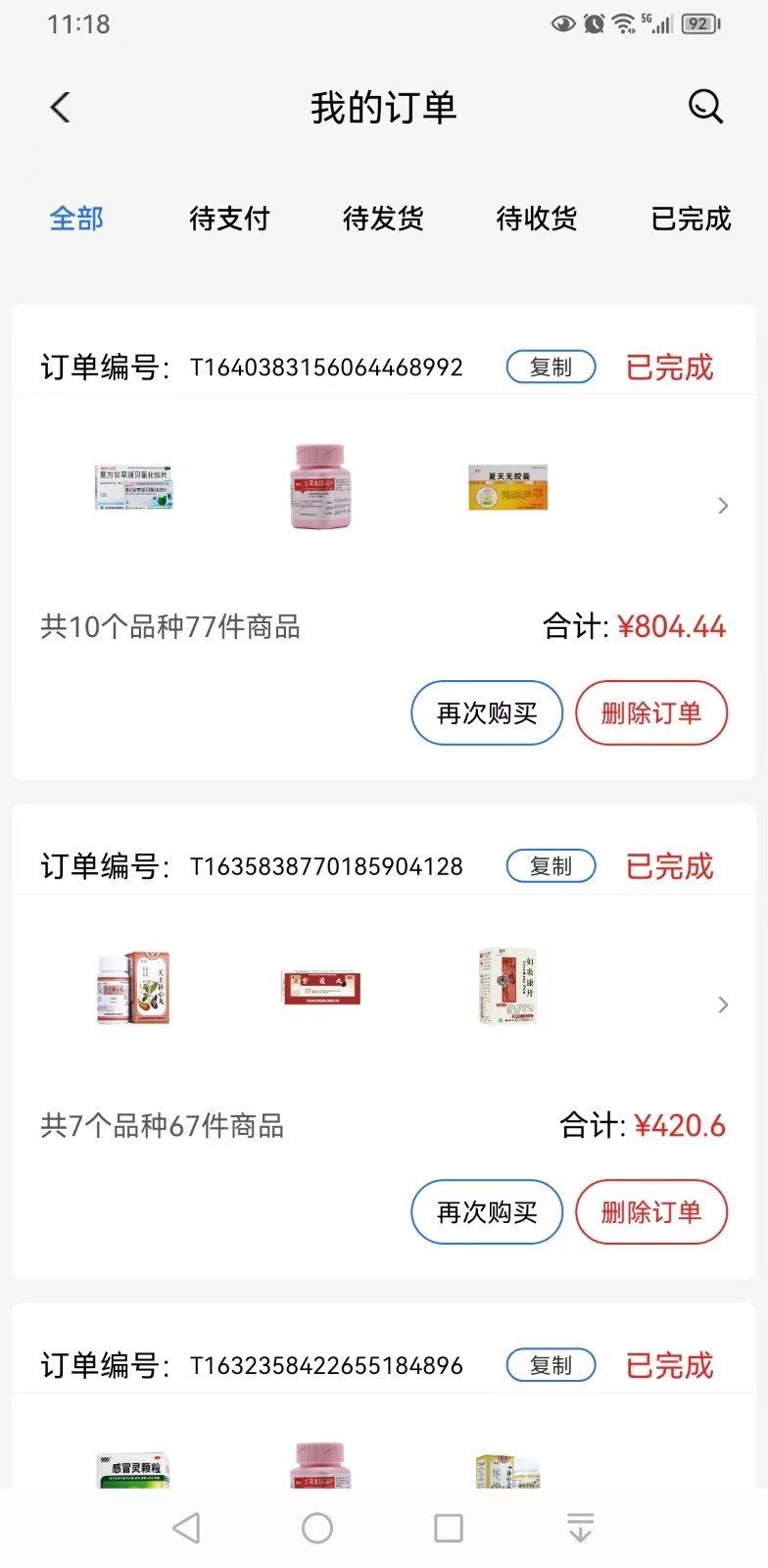Show the 已完成 orders tab
This screenshot has height=1568, width=768.
pyautogui.click(x=691, y=219)
